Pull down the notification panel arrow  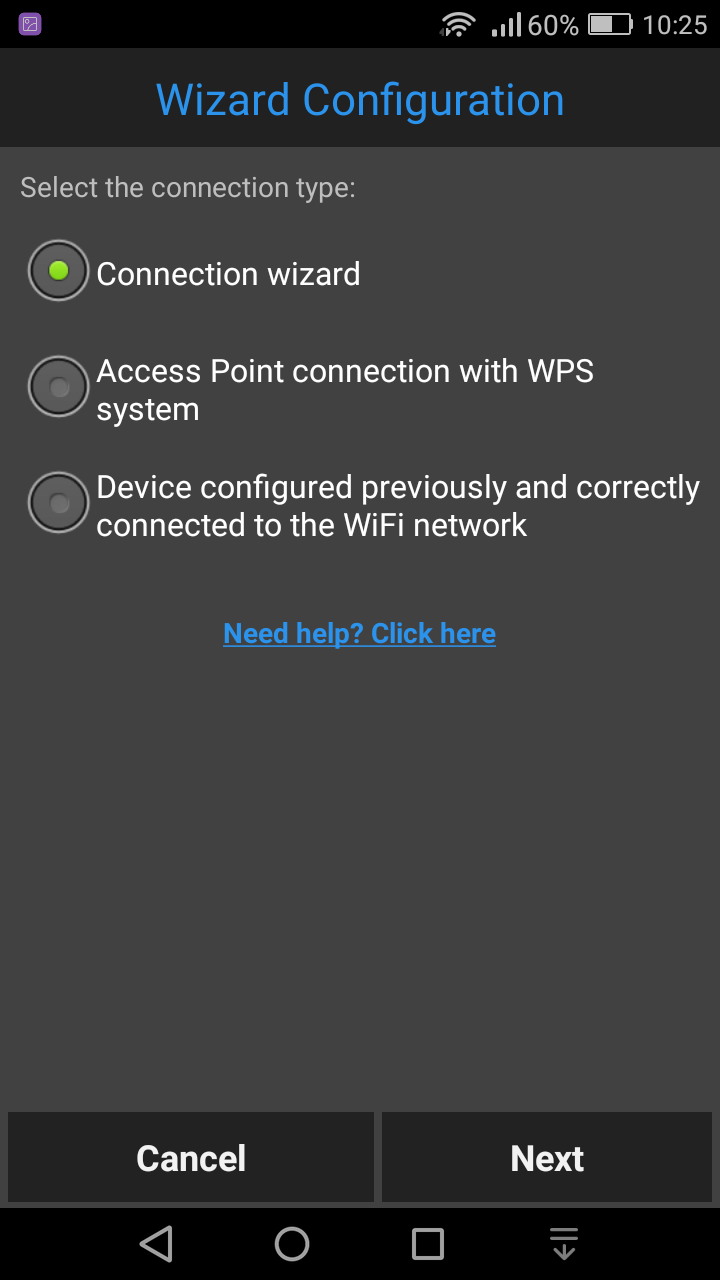pyautogui.click(x=564, y=1244)
